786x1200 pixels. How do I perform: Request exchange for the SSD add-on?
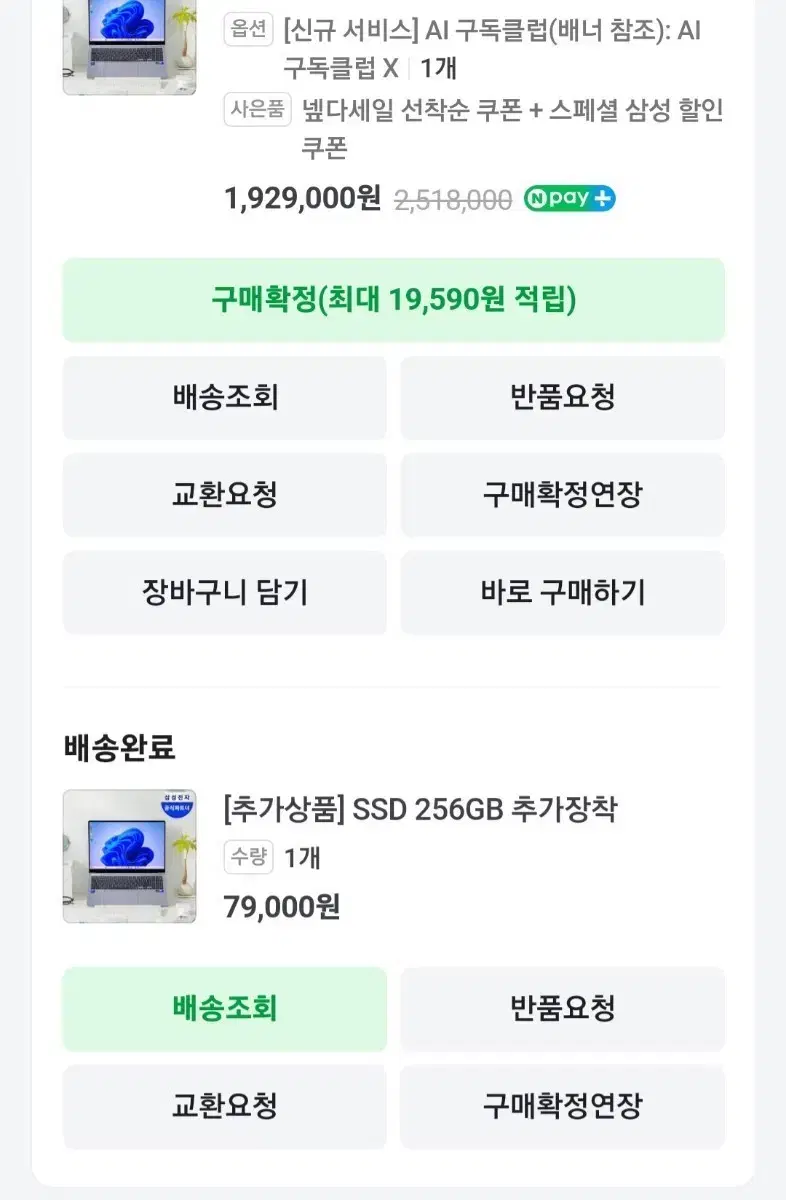225,1106
